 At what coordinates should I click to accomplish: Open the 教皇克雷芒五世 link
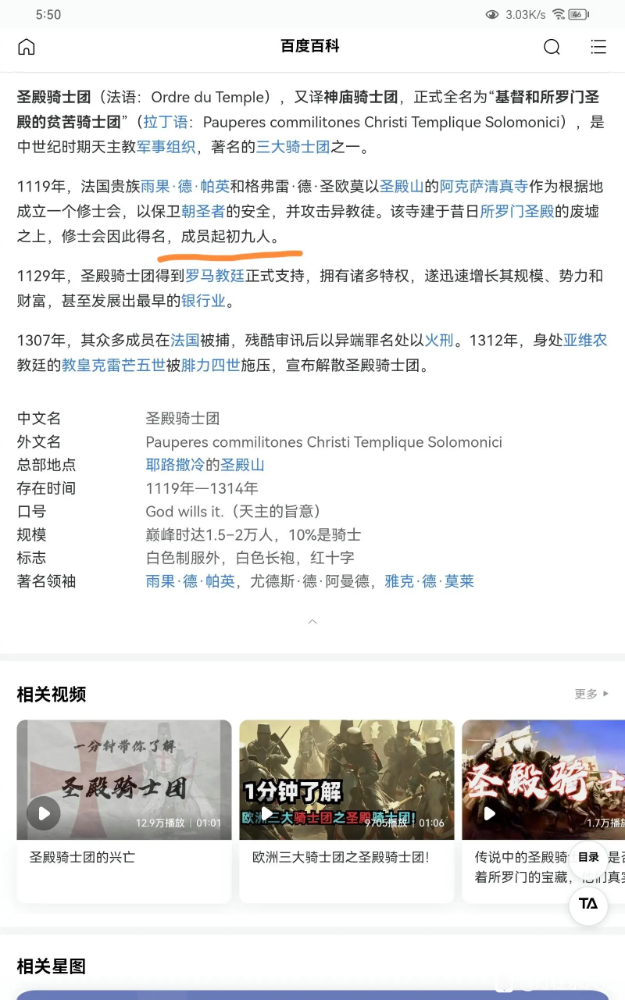[x=113, y=365]
